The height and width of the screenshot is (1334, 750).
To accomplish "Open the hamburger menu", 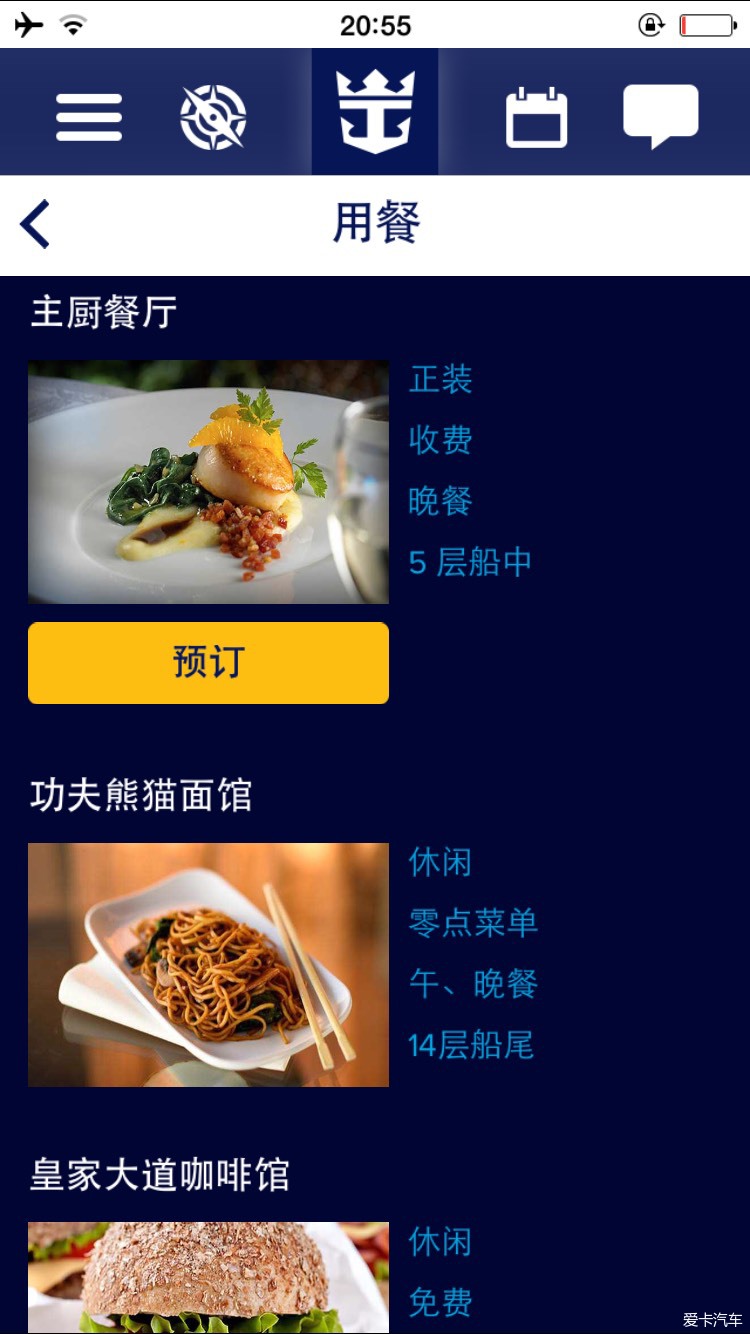I will click(x=89, y=117).
